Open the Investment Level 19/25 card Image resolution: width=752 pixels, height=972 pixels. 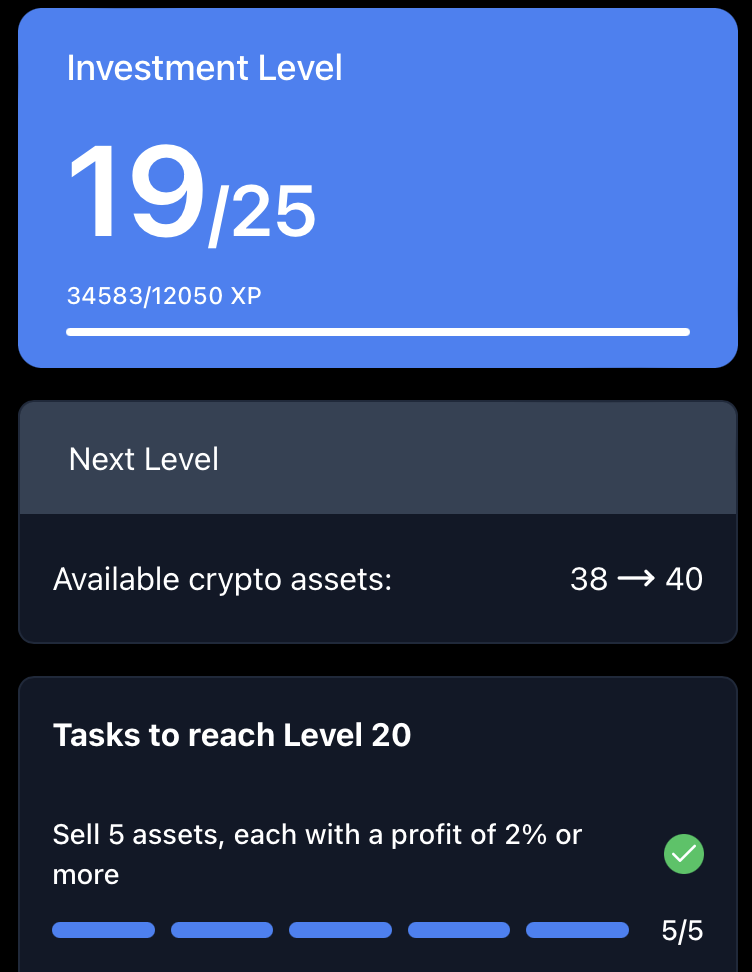[378, 188]
